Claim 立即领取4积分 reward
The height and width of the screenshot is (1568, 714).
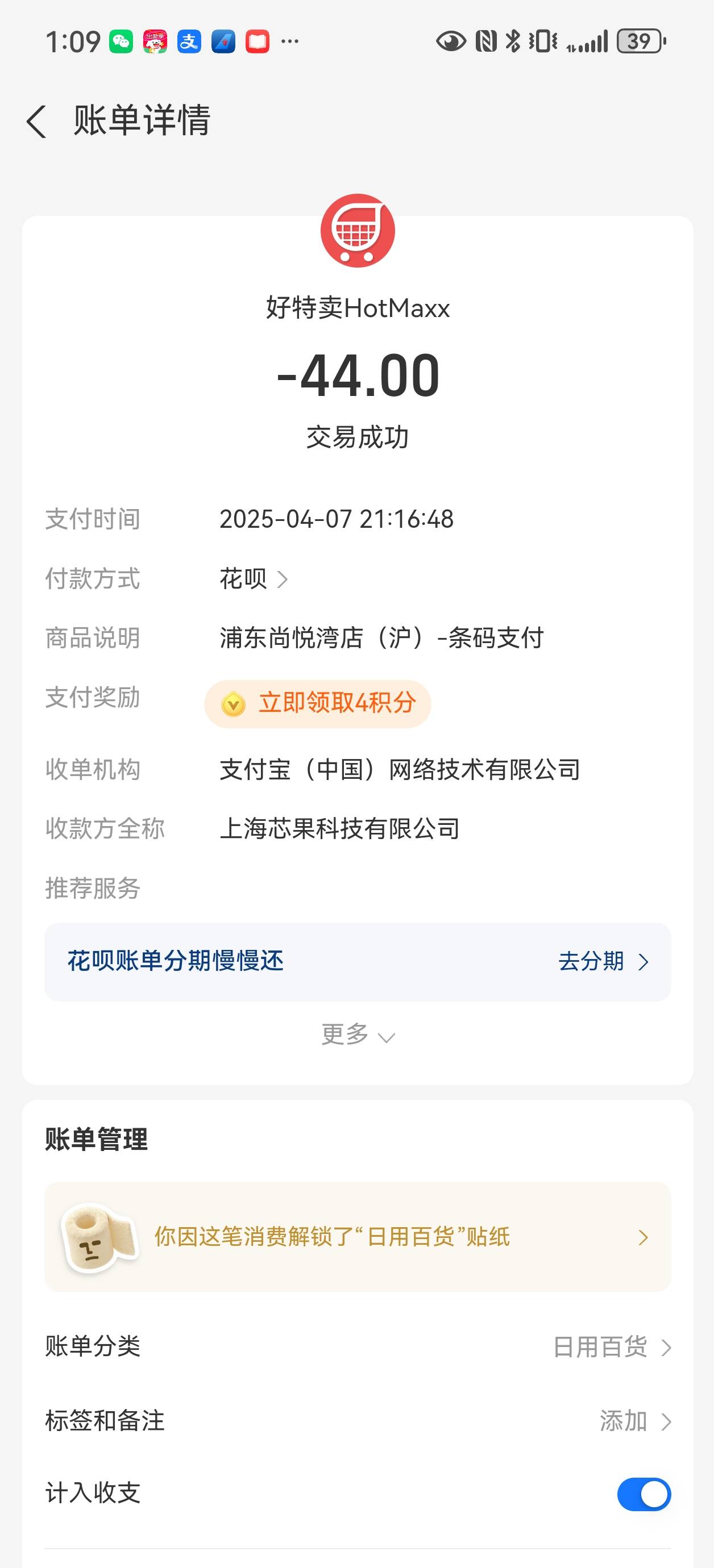click(317, 704)
